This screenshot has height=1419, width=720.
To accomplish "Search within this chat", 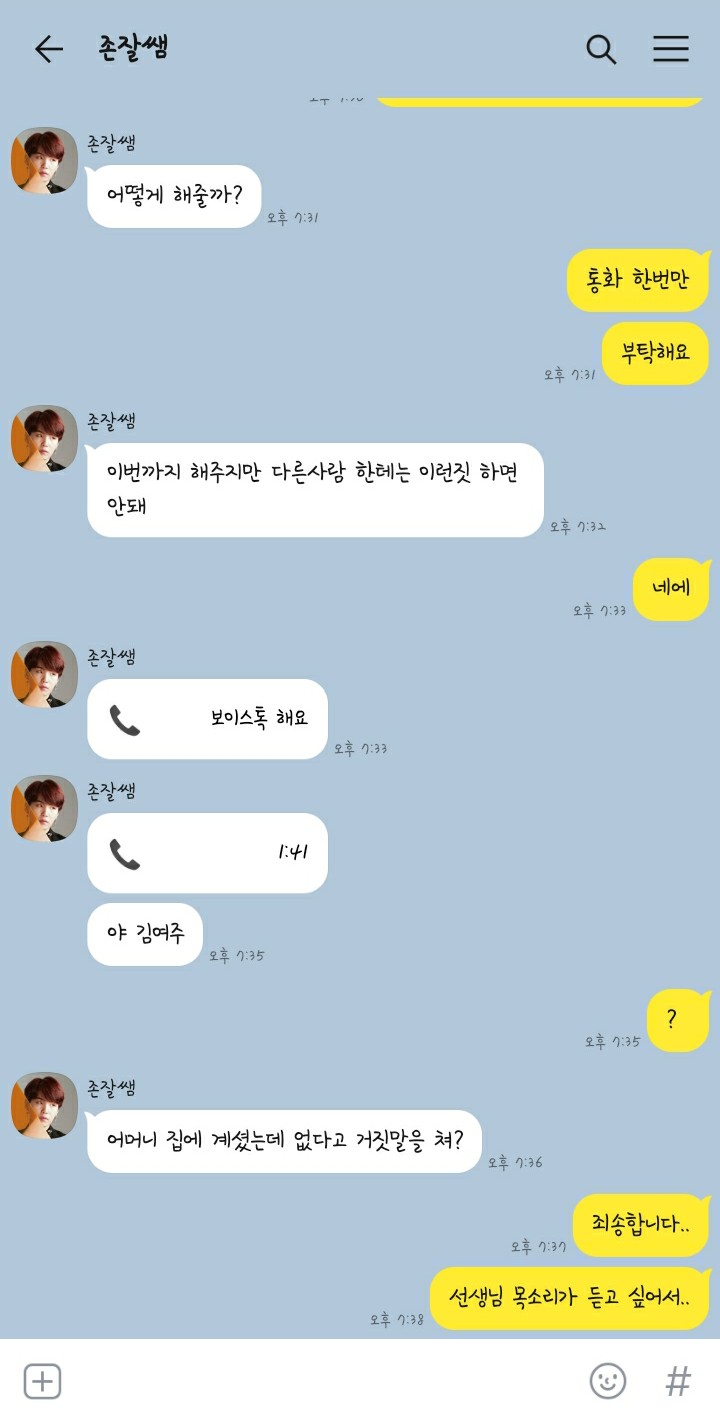I will click(601, 49).
